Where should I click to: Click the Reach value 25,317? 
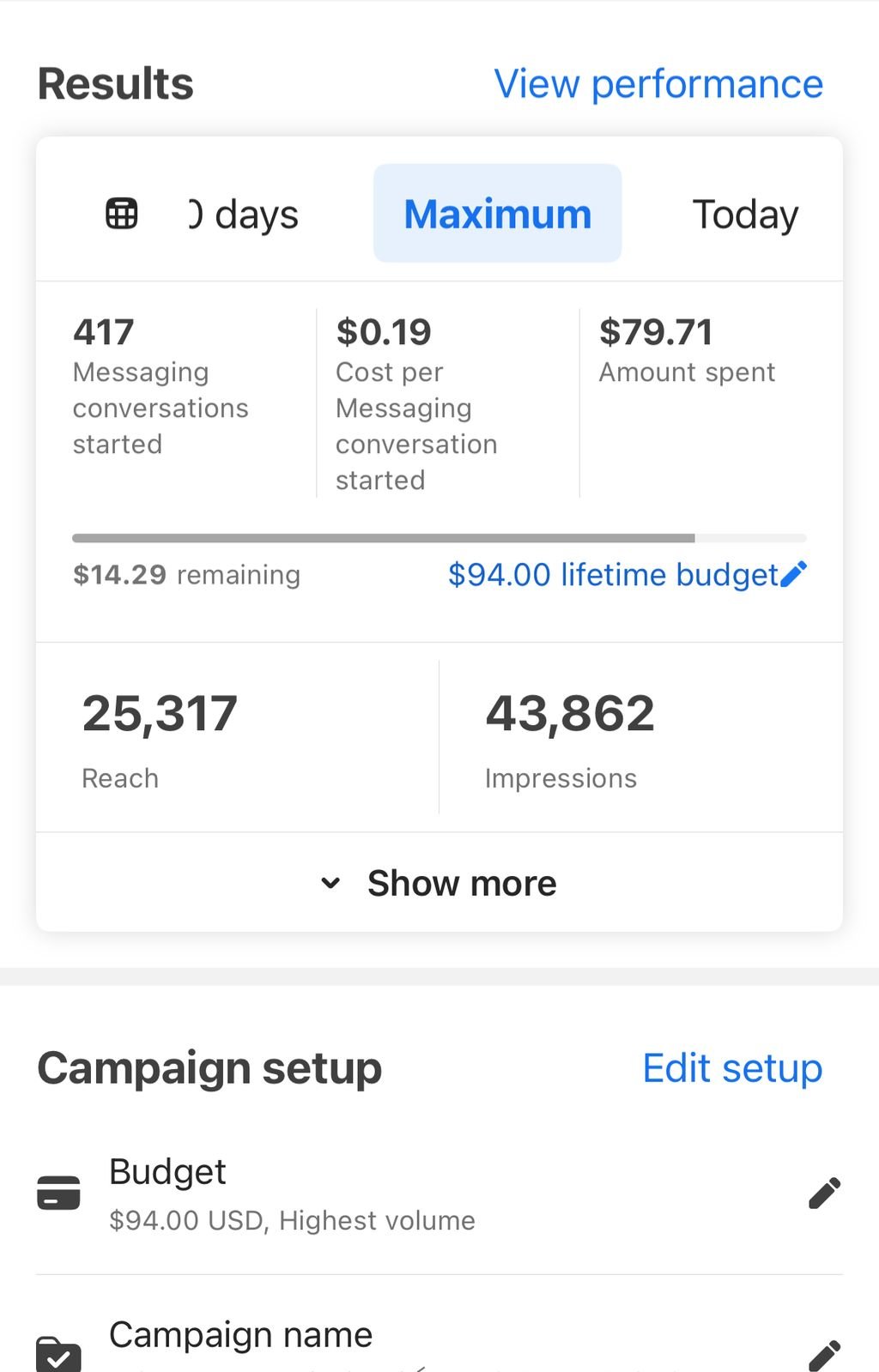[161, 710]
